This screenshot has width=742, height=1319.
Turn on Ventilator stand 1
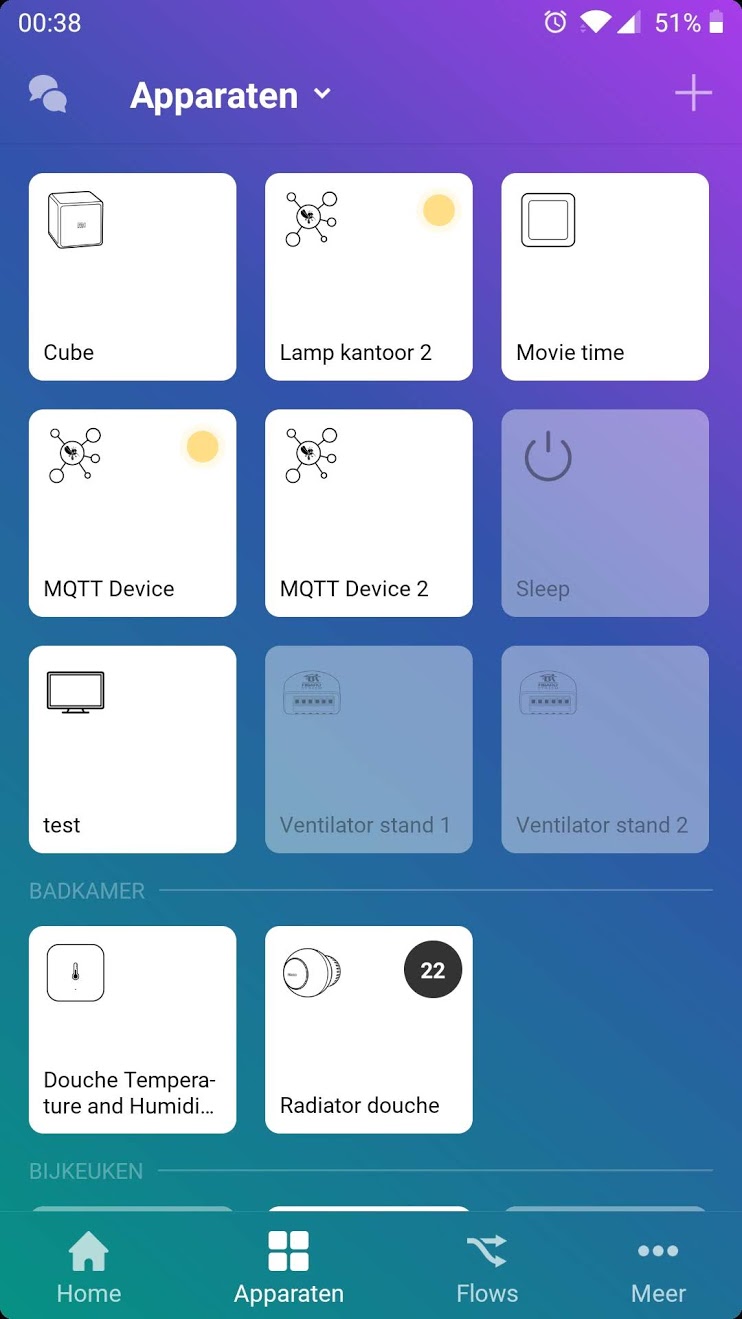368,750
